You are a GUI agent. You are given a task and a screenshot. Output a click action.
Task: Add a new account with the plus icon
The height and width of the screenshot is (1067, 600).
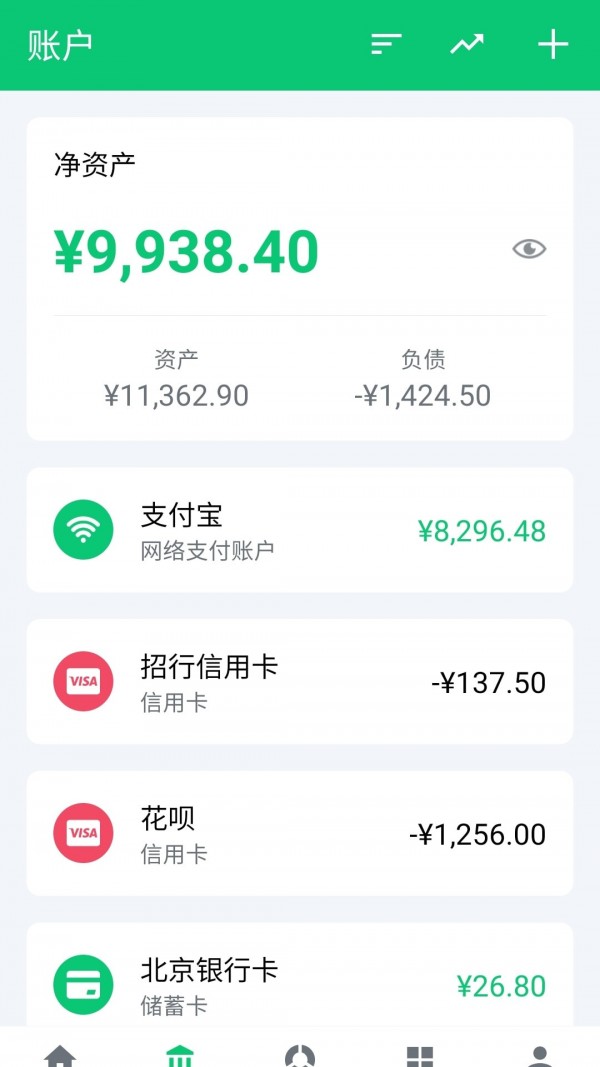pyautogui.click(x=553, y=44)
